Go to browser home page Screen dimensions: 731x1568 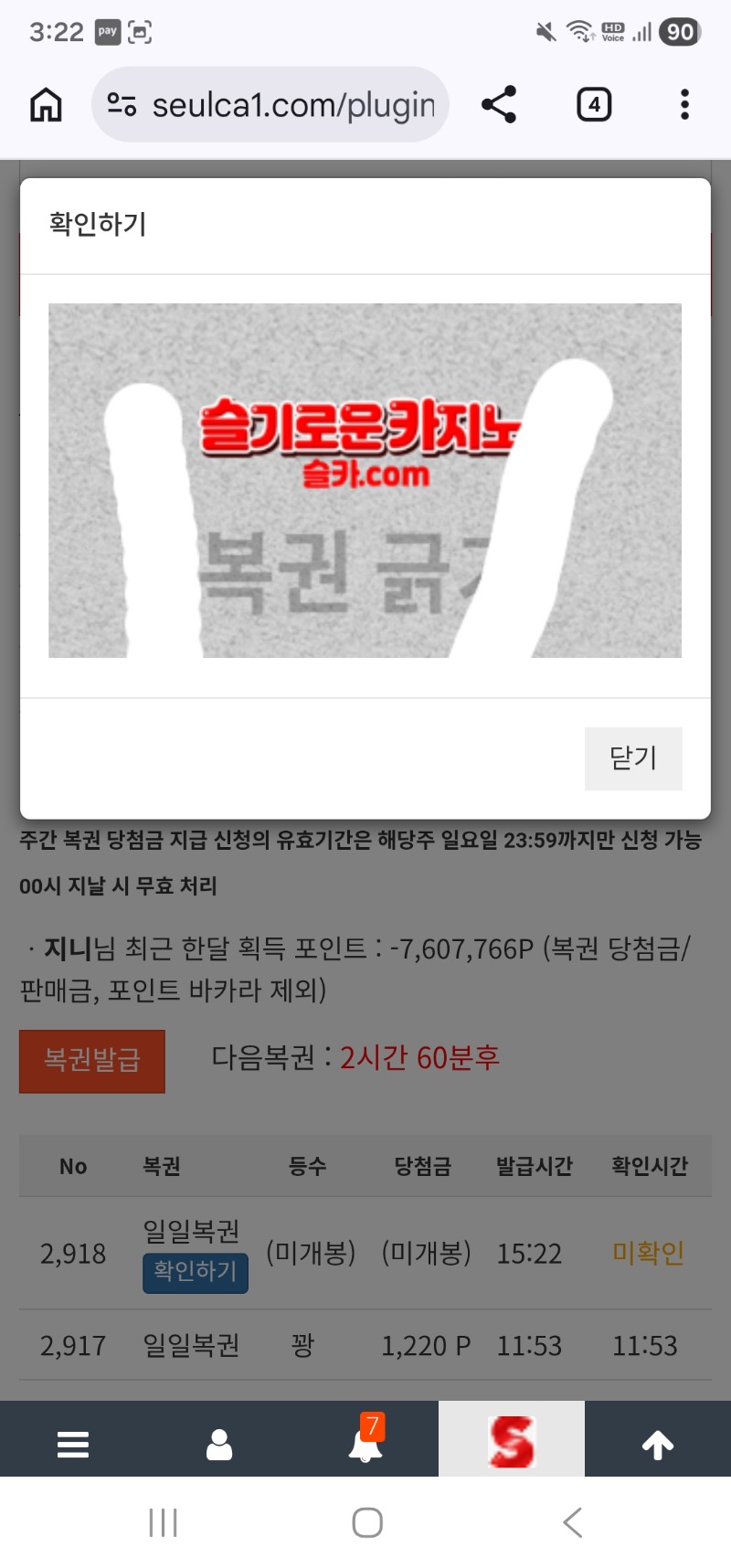[46, 105]
